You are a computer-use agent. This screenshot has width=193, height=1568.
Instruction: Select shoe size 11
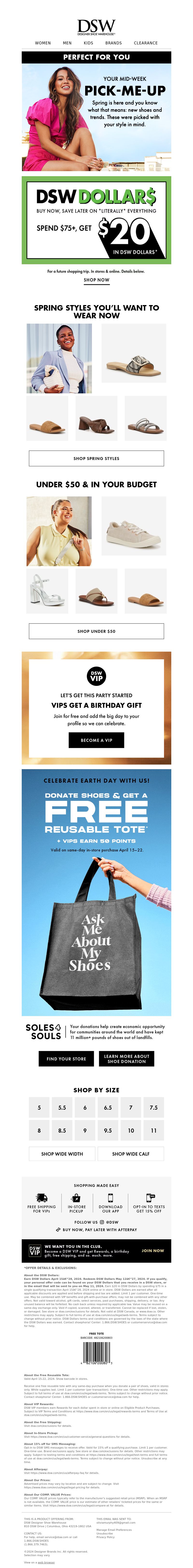pyautogui.click(x=153, y=1130)
